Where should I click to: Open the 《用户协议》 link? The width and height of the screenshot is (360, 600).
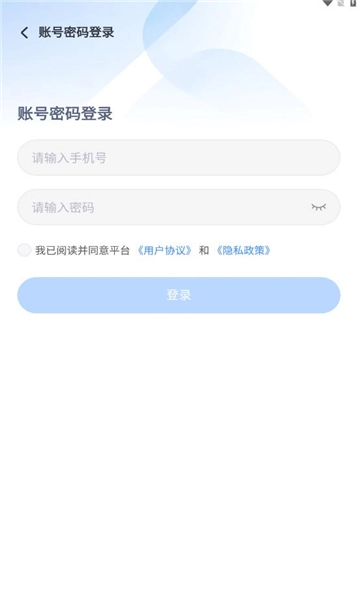165,250
